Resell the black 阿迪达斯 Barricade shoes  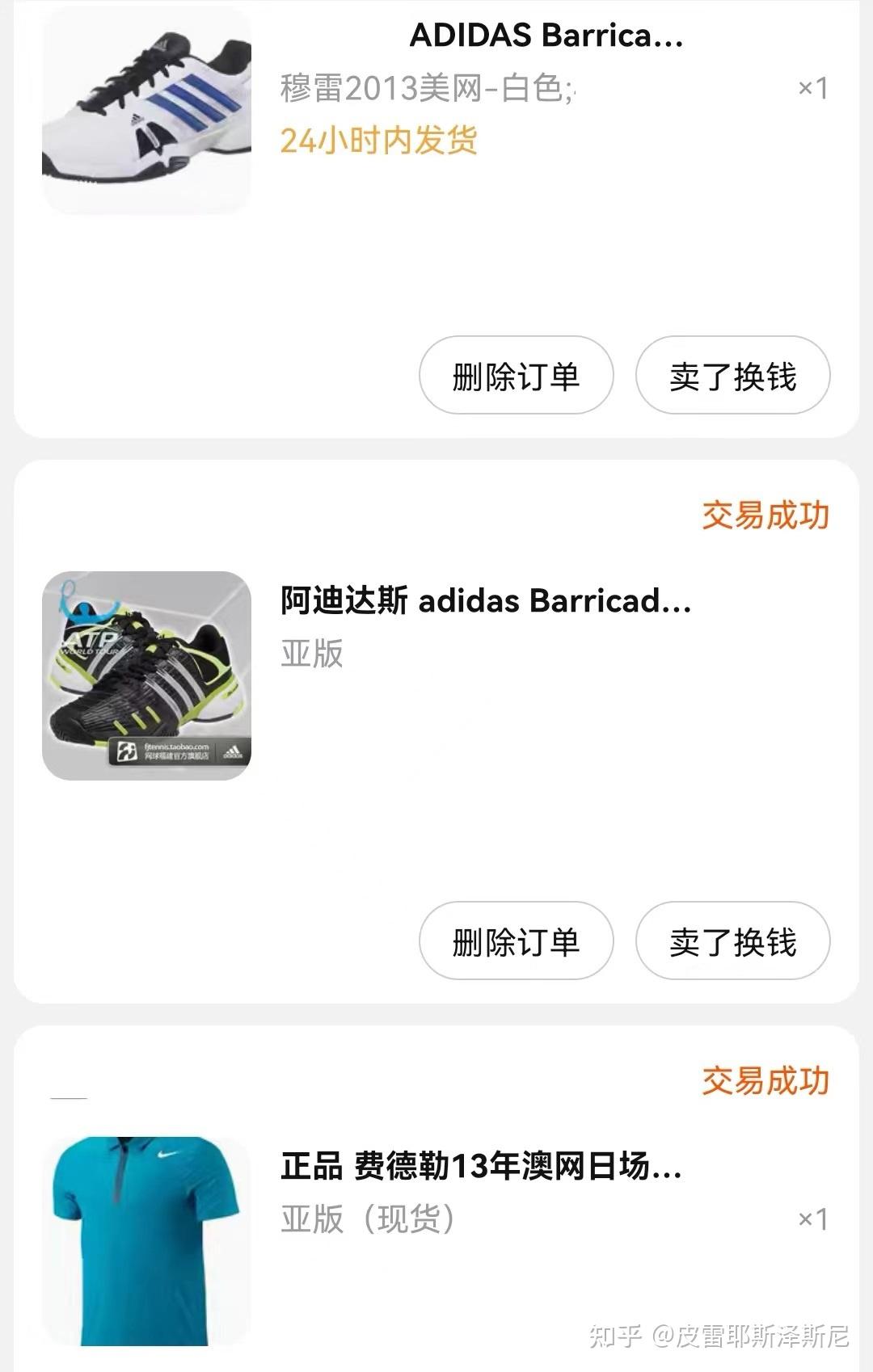tap(732, 941)
